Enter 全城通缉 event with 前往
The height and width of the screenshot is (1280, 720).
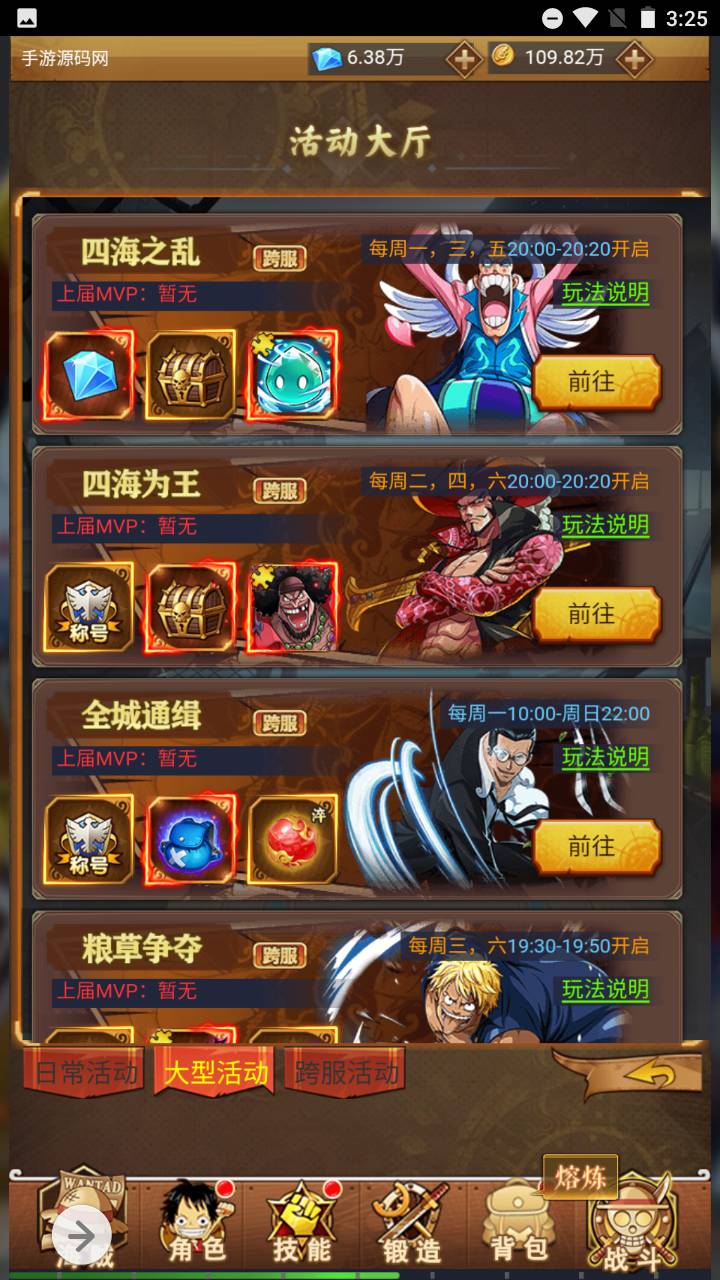597,847
